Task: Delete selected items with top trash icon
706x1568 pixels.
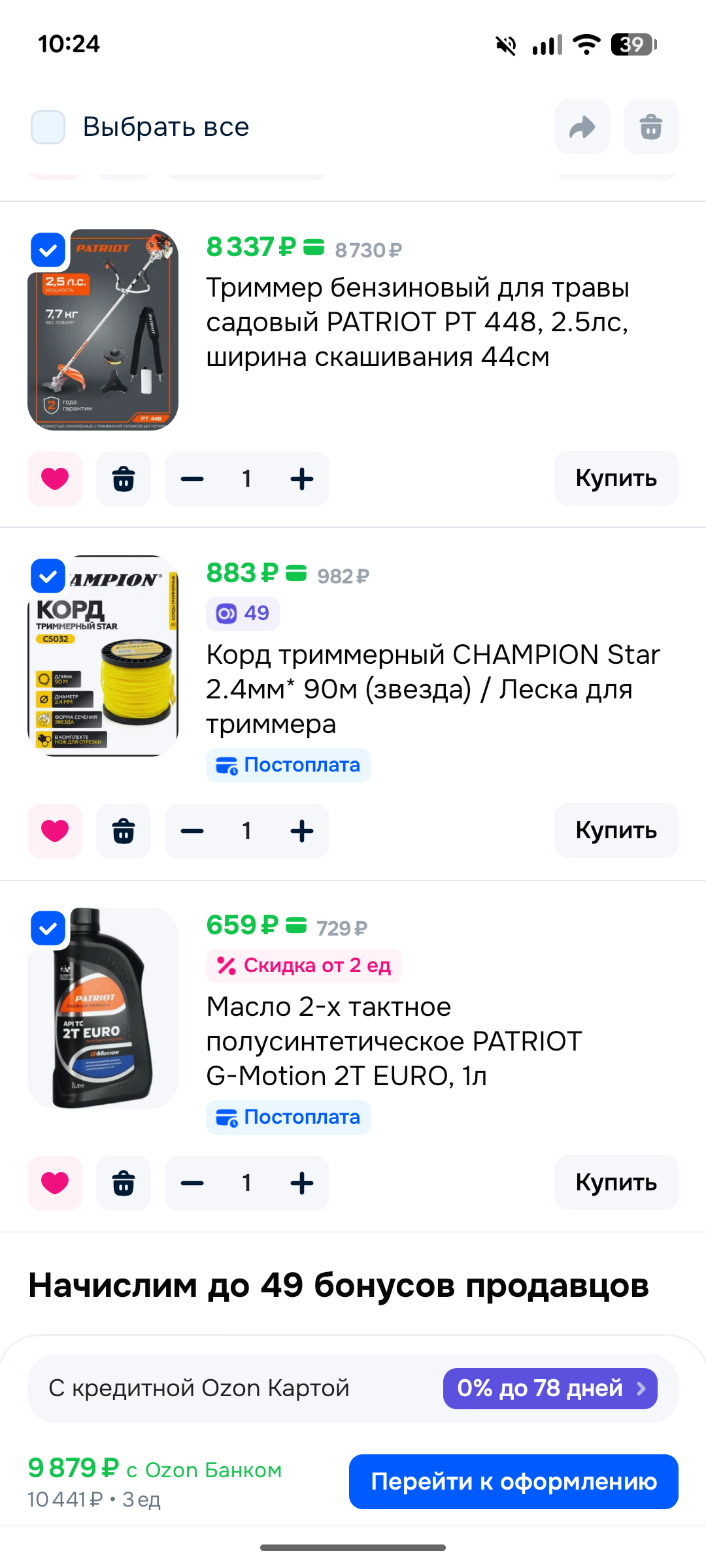Action: (650, 127)
